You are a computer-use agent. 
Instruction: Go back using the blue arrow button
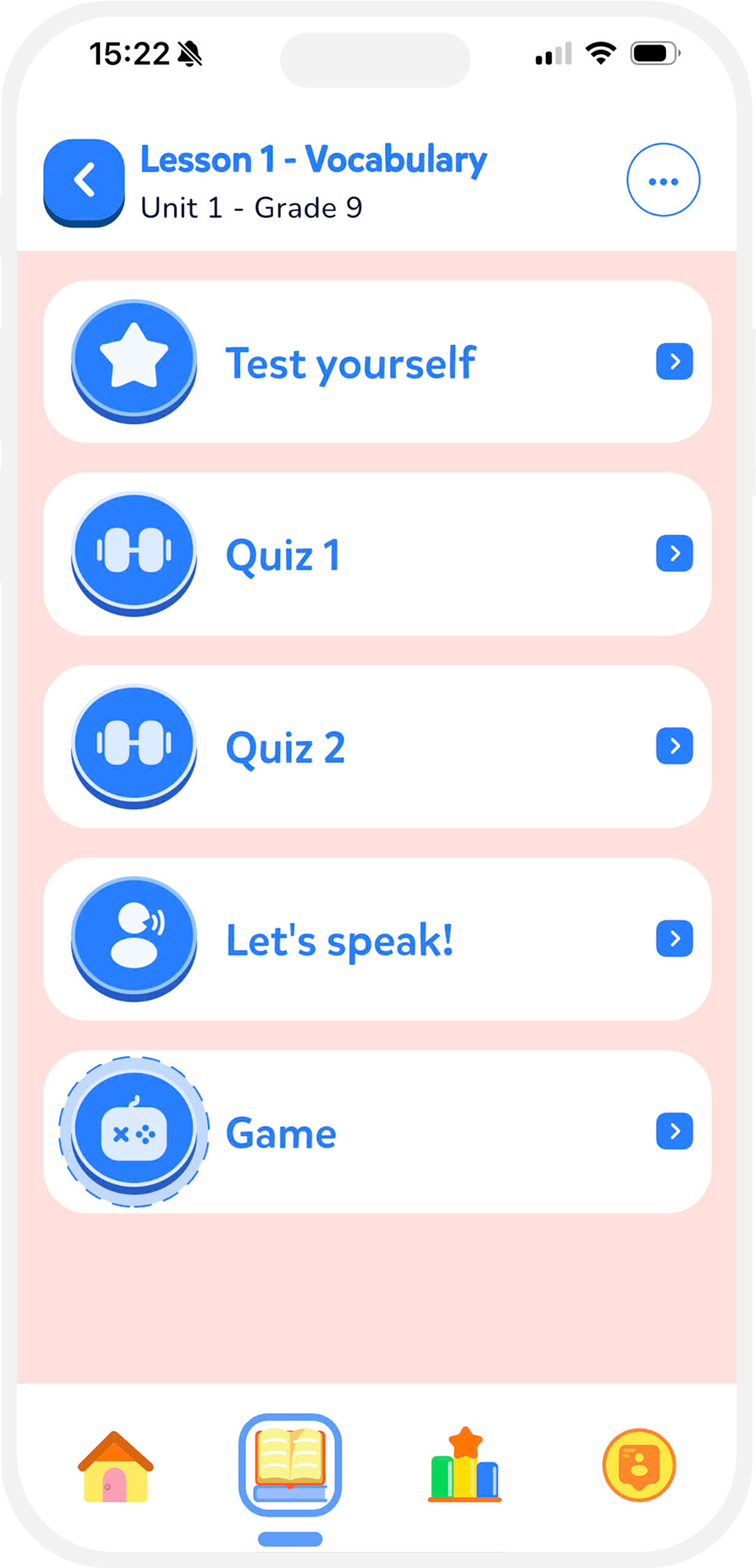pos(83,180)
